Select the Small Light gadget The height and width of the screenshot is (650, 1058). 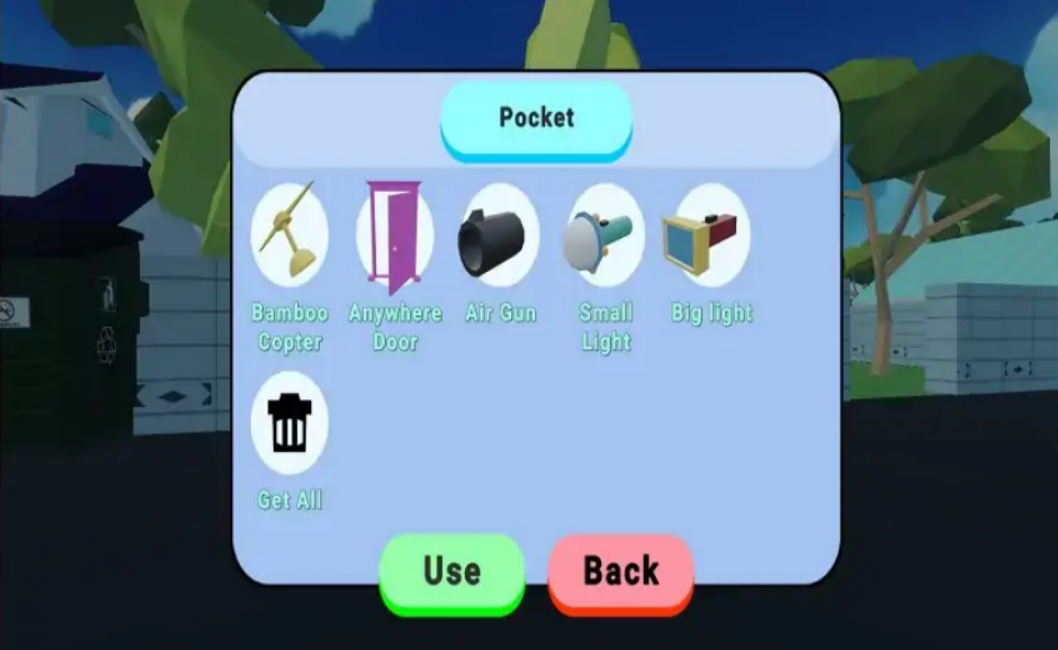coord(604,235)
